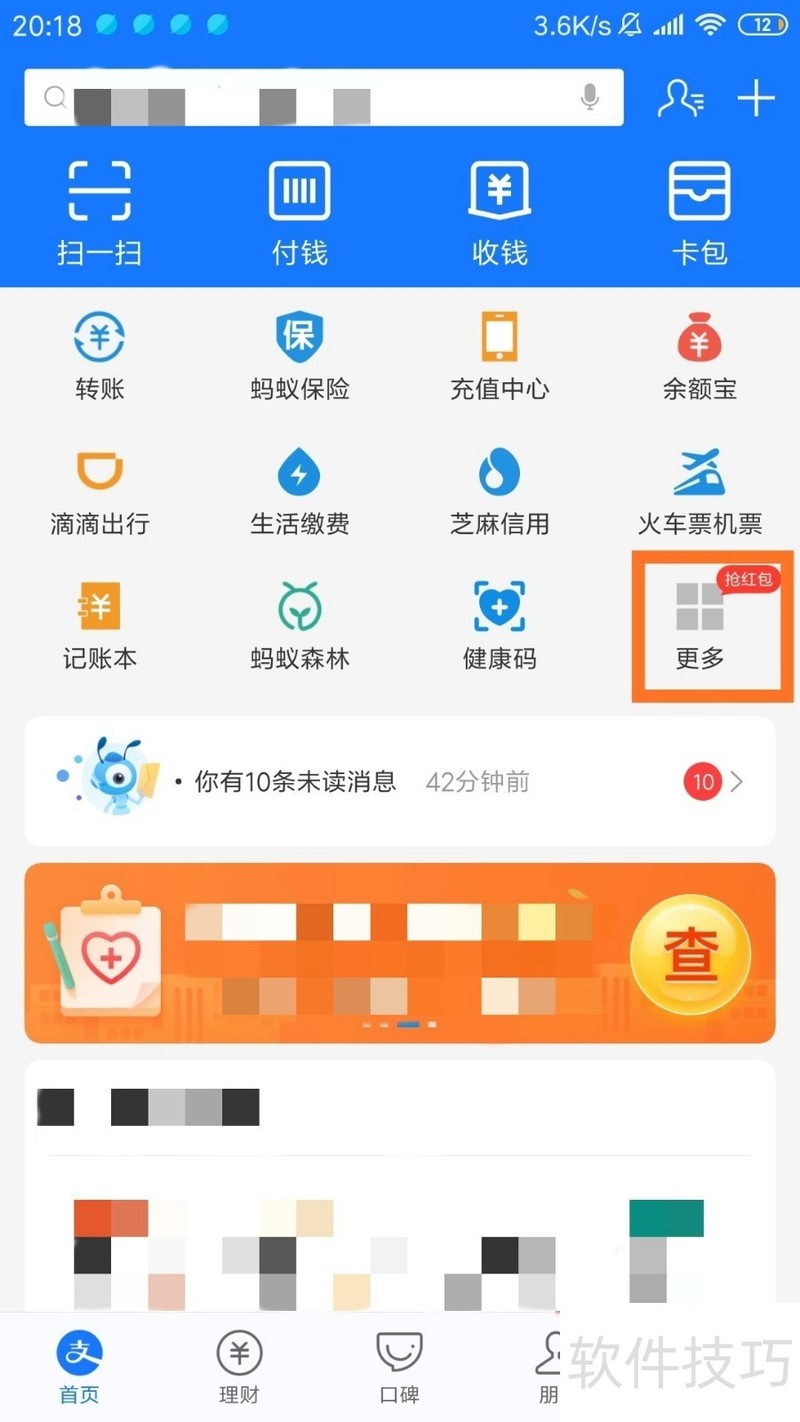Open 火车票机票 ticket booking
Screen dimensions: 800x1422
pos(700,489)
